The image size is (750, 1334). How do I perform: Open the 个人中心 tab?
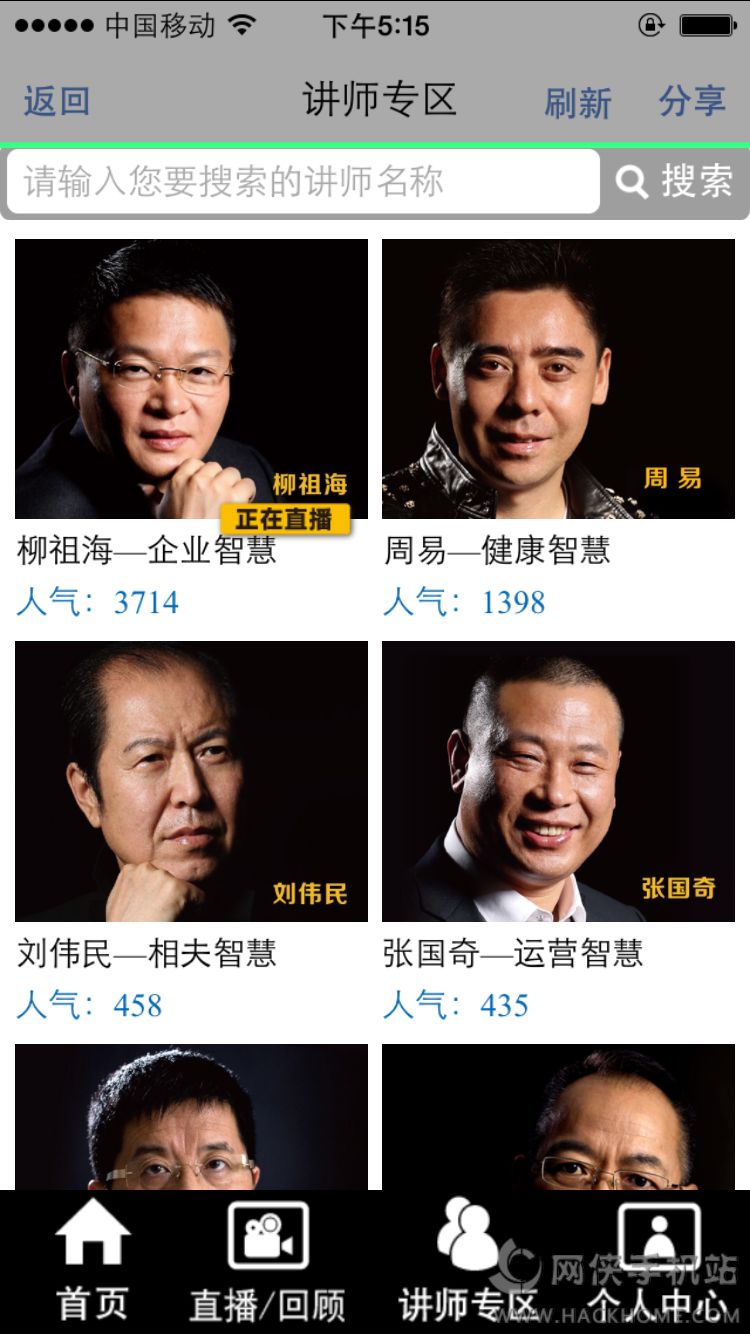point(657,1262)
